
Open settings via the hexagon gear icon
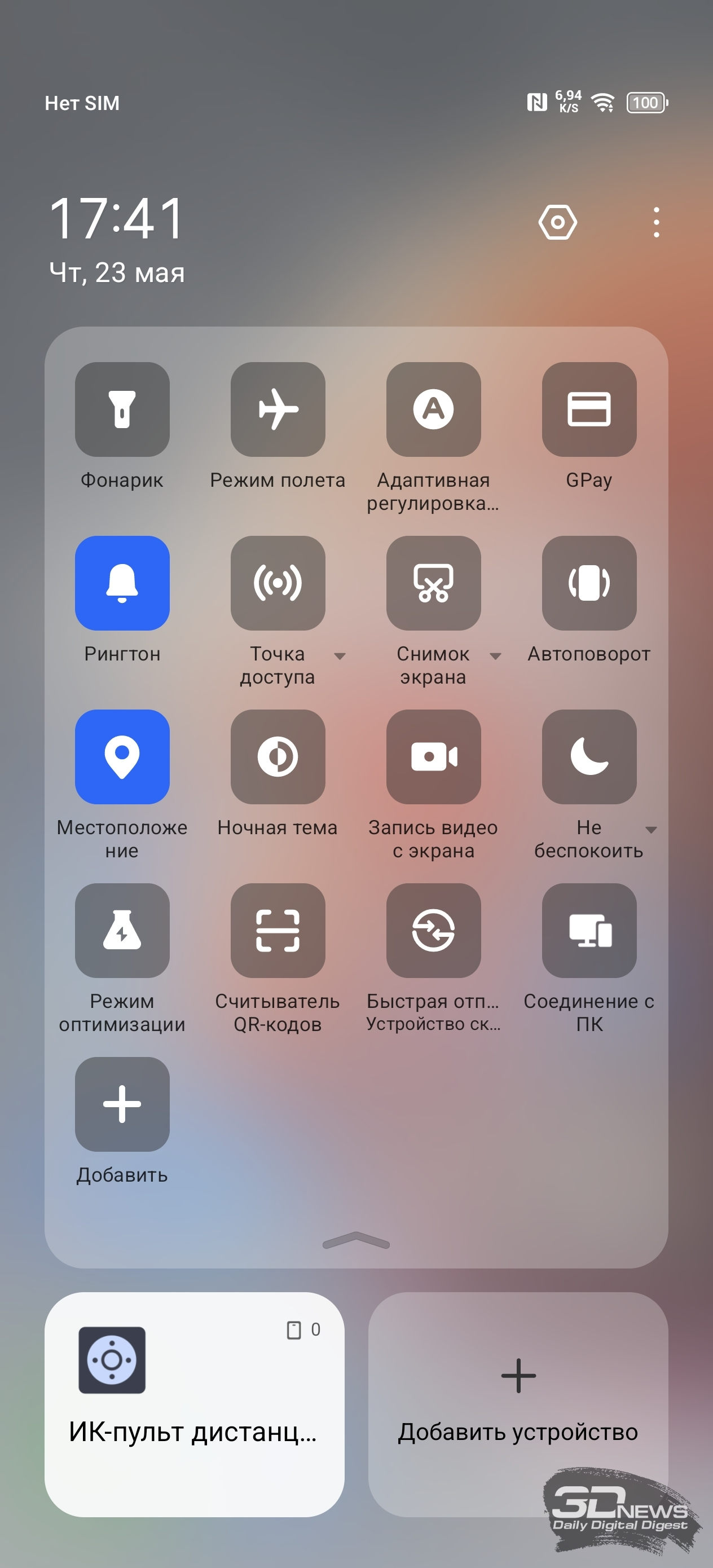[557, 222]
